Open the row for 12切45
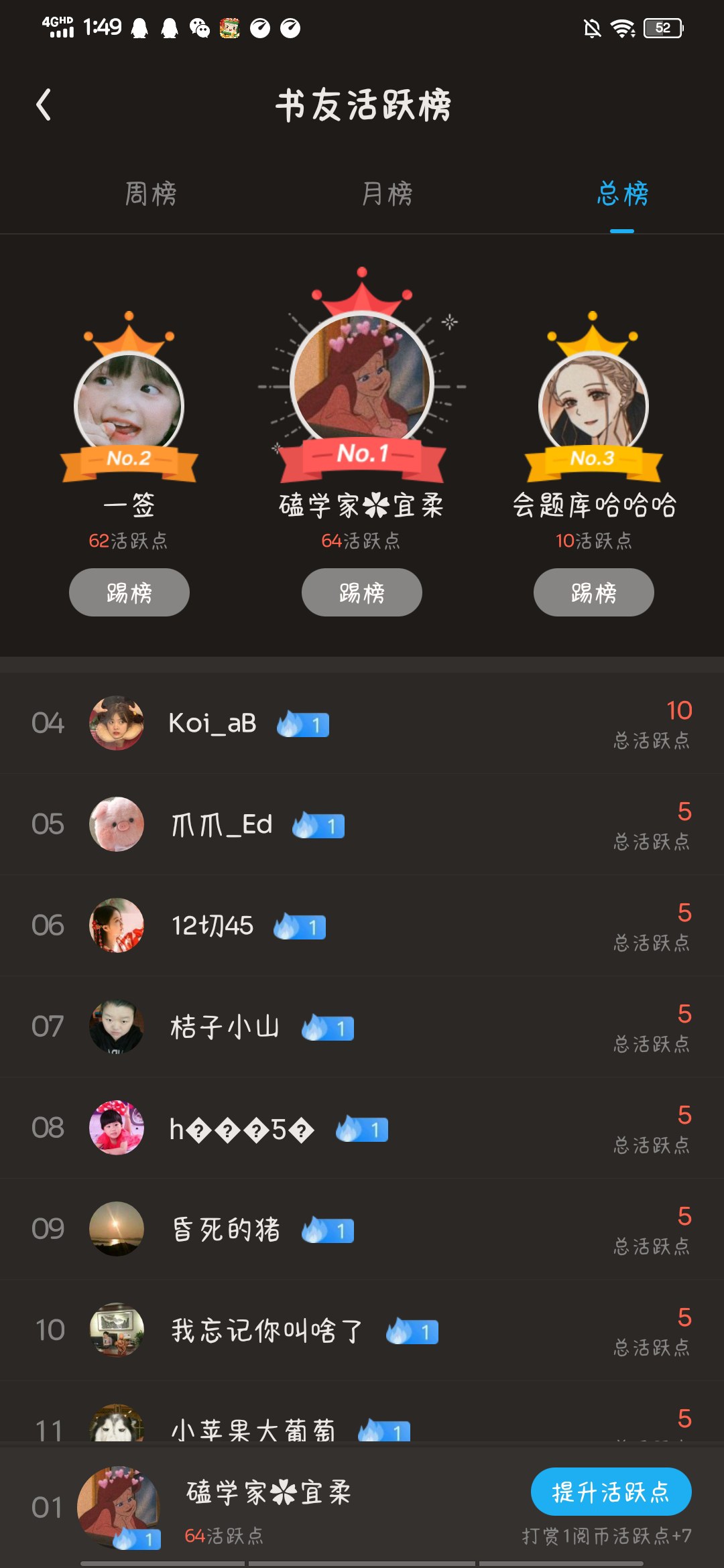Image resolution: width=724 pixels, height=1568 pixels. (362, 926)
